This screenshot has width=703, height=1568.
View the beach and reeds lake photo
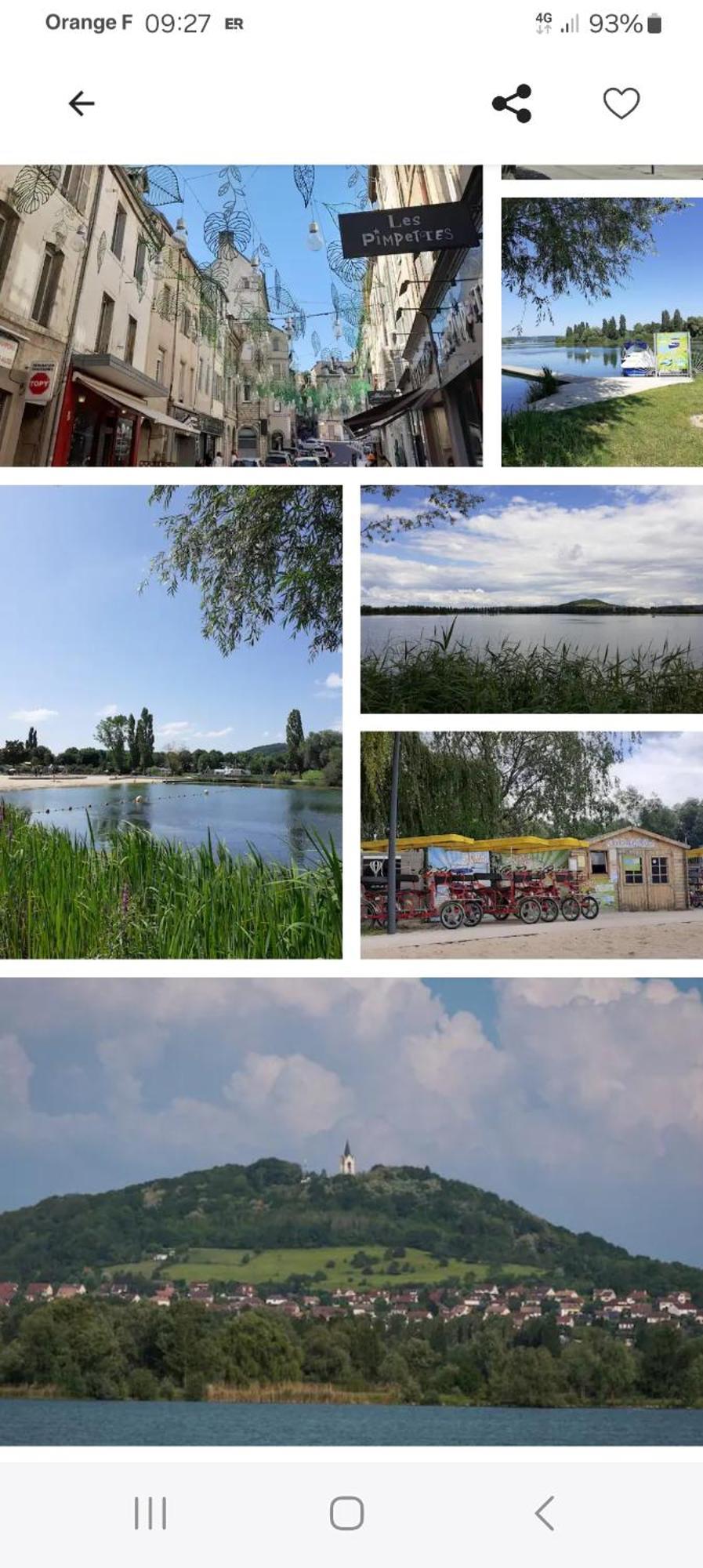point(171,721)
